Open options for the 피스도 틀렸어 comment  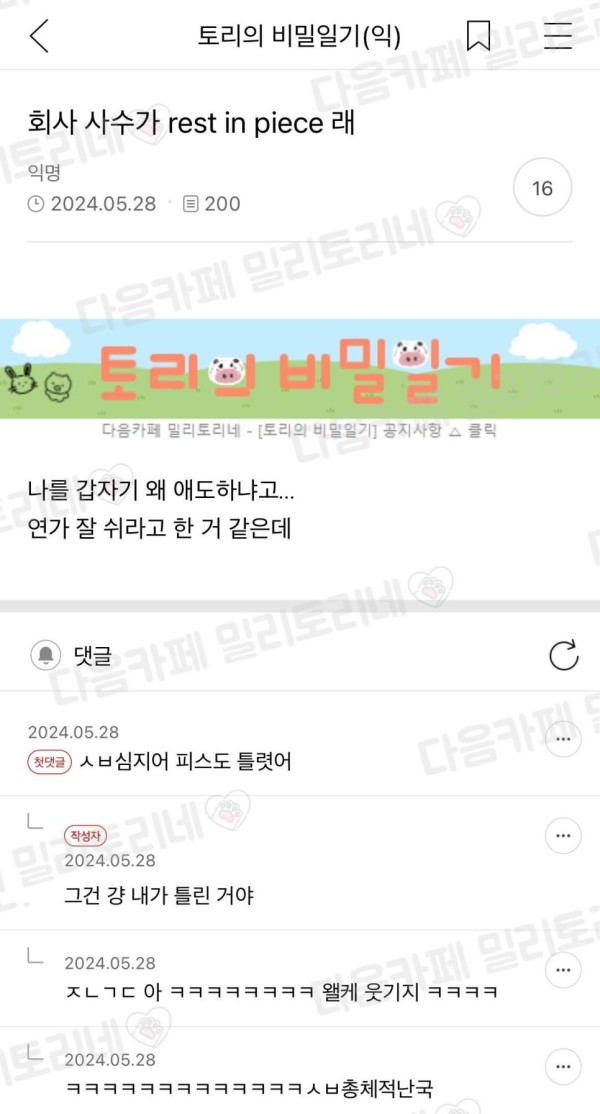[x=563, y=740]
